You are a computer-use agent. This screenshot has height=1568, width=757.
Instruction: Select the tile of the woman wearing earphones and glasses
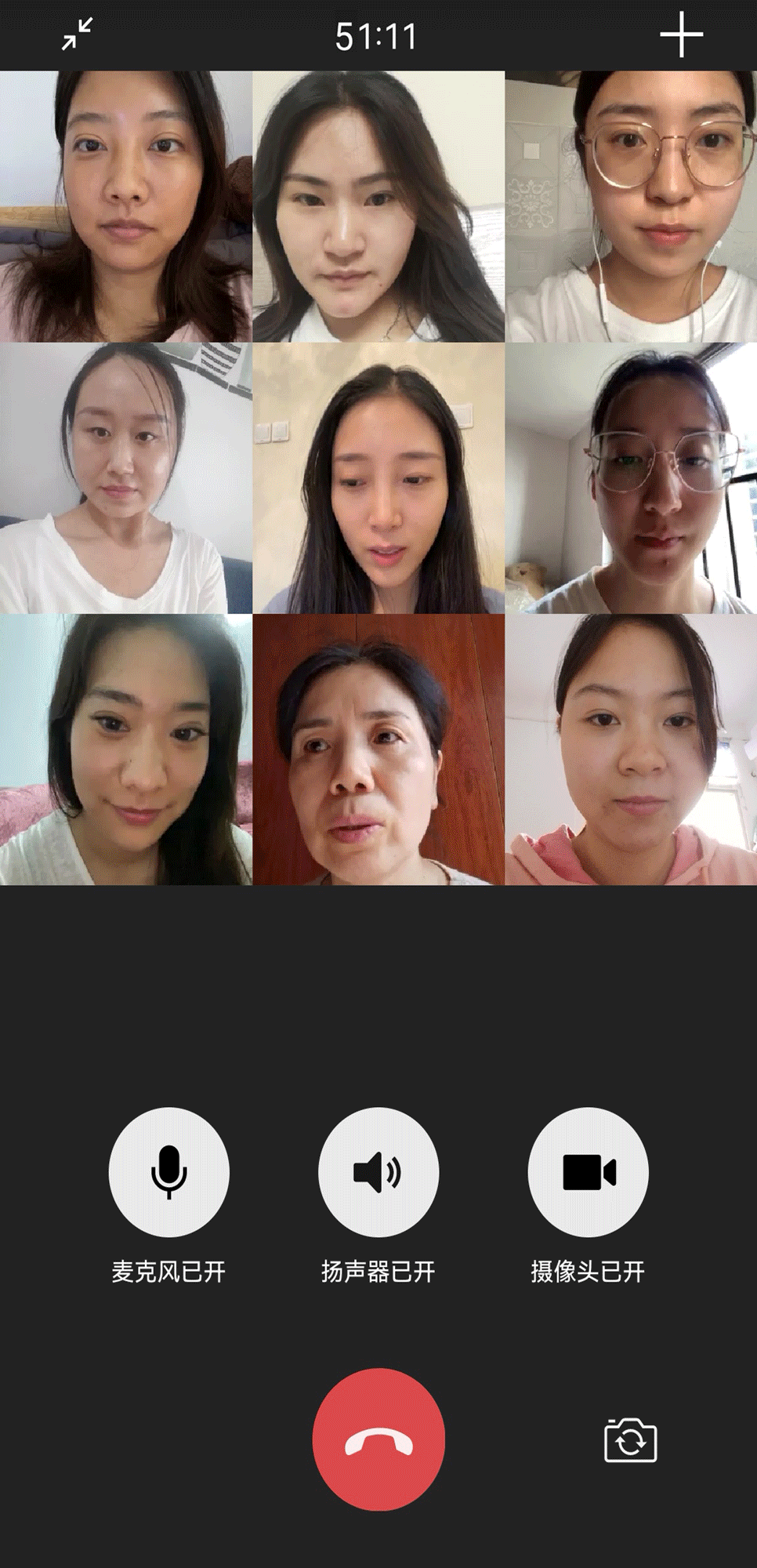point(631,206)
